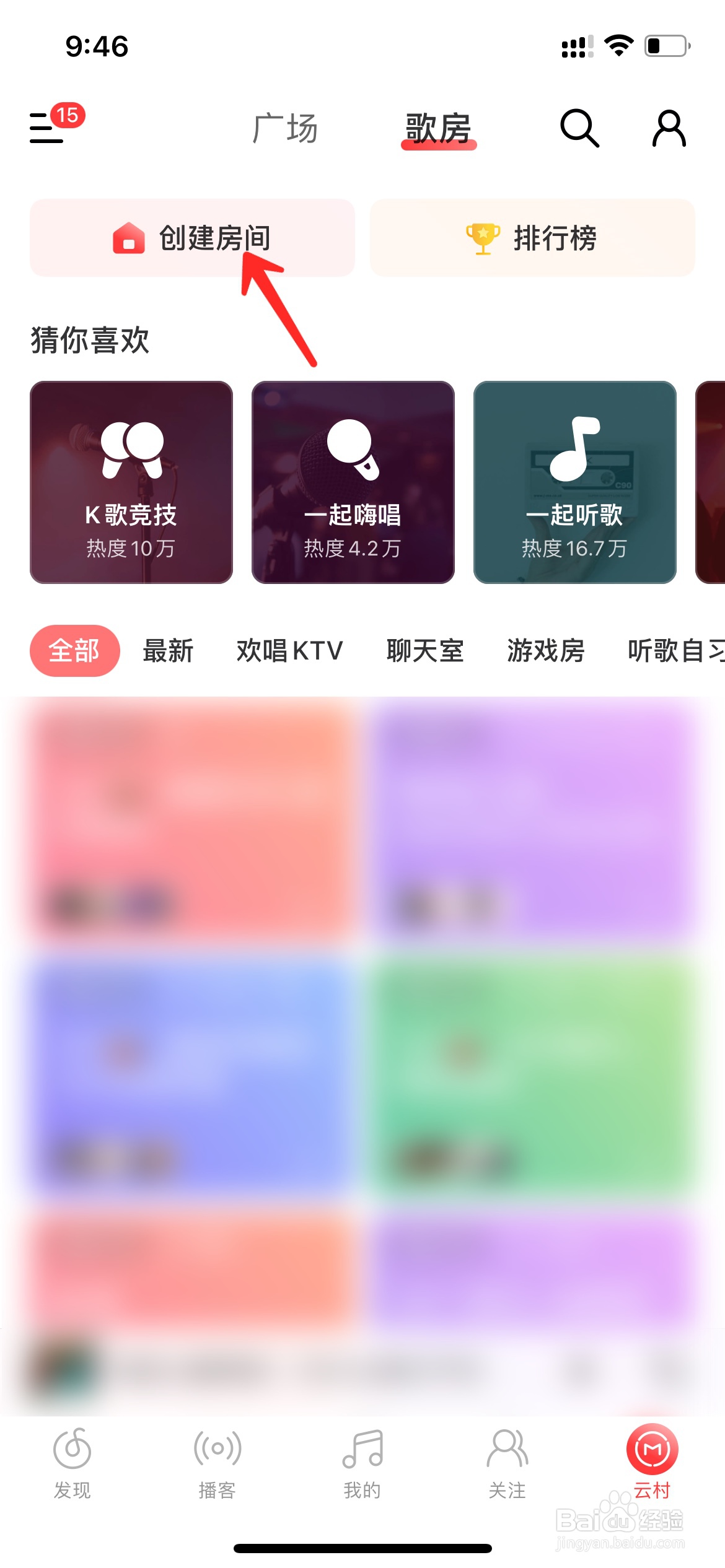This screenshot has height=1568, width=725.
Task: Open the search icon
Action: pos(579,129)
